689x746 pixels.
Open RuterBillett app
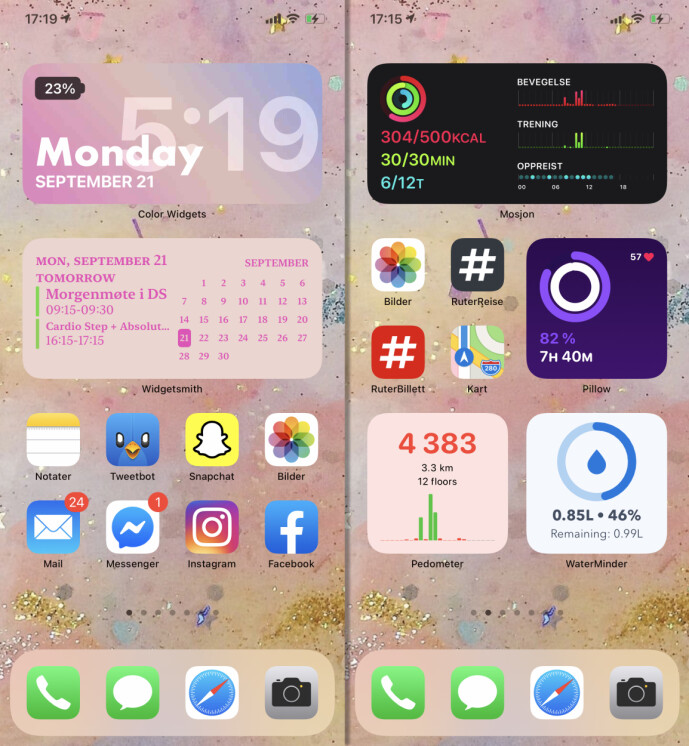click(x=398, y=352)
